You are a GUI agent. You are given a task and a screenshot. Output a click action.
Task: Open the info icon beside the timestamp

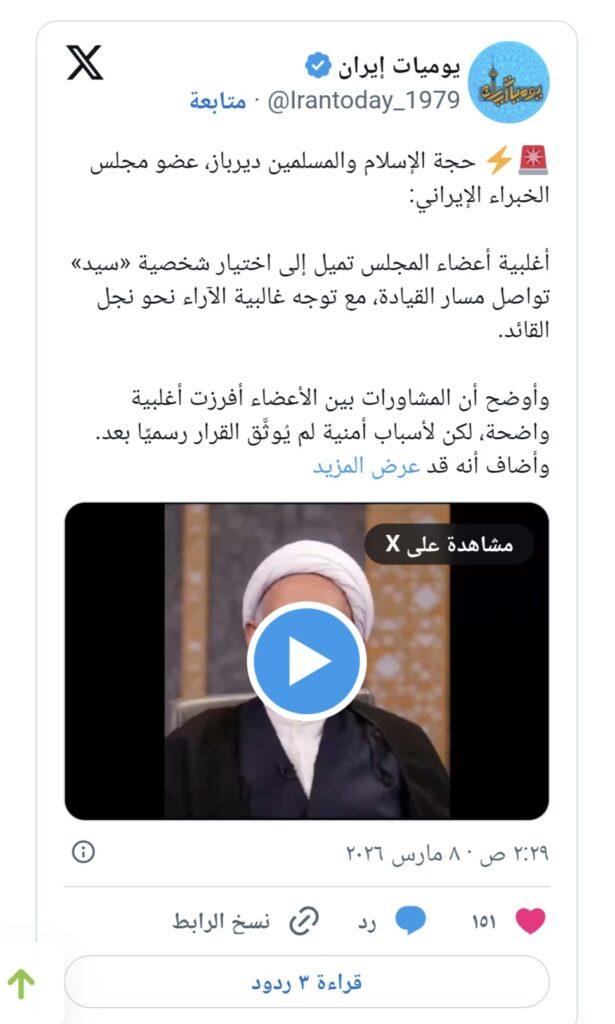[x=84, y=851]
